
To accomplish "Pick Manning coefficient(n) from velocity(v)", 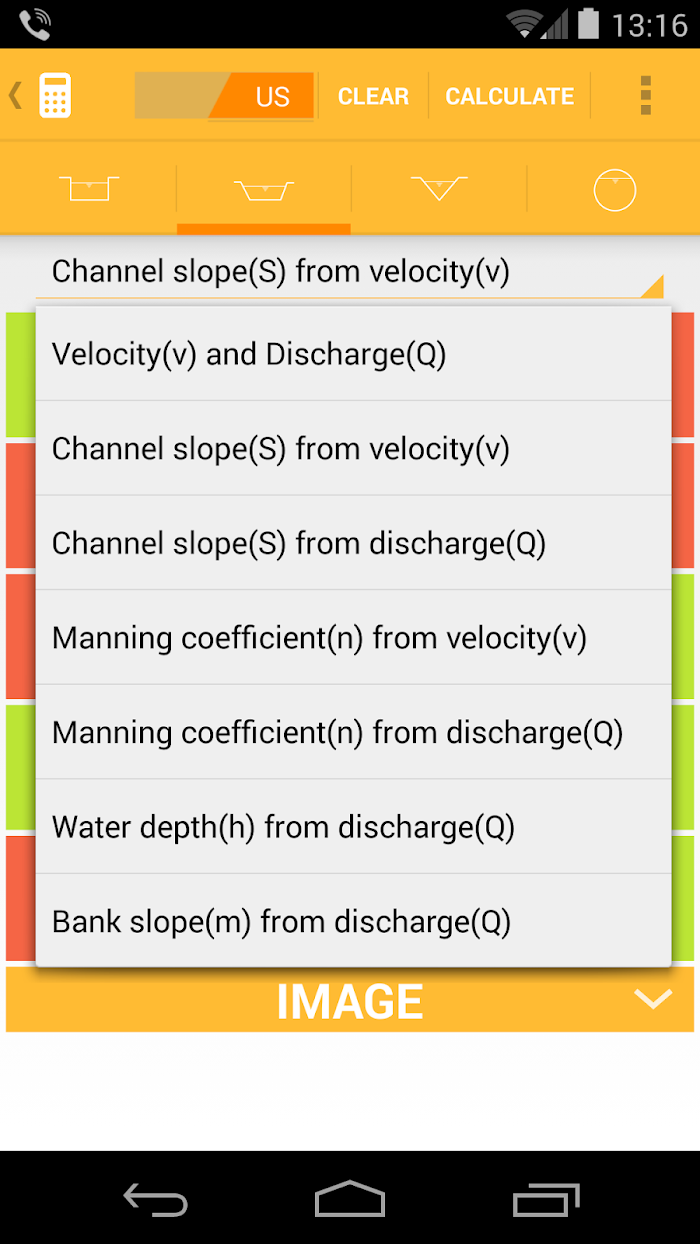I will pyautogui.click(x=353, y=637).
